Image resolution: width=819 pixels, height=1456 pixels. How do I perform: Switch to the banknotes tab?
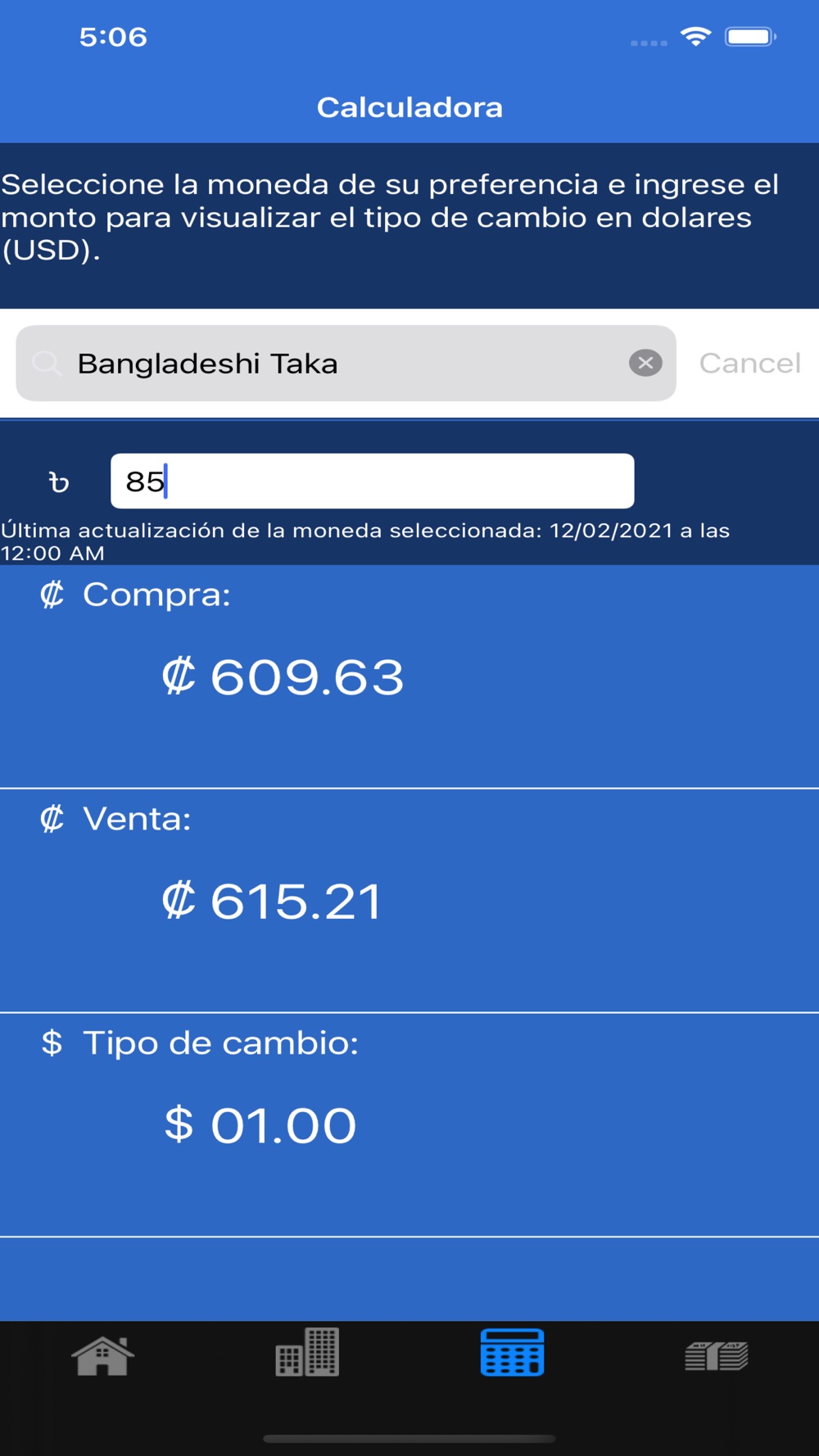(717, 1355)
